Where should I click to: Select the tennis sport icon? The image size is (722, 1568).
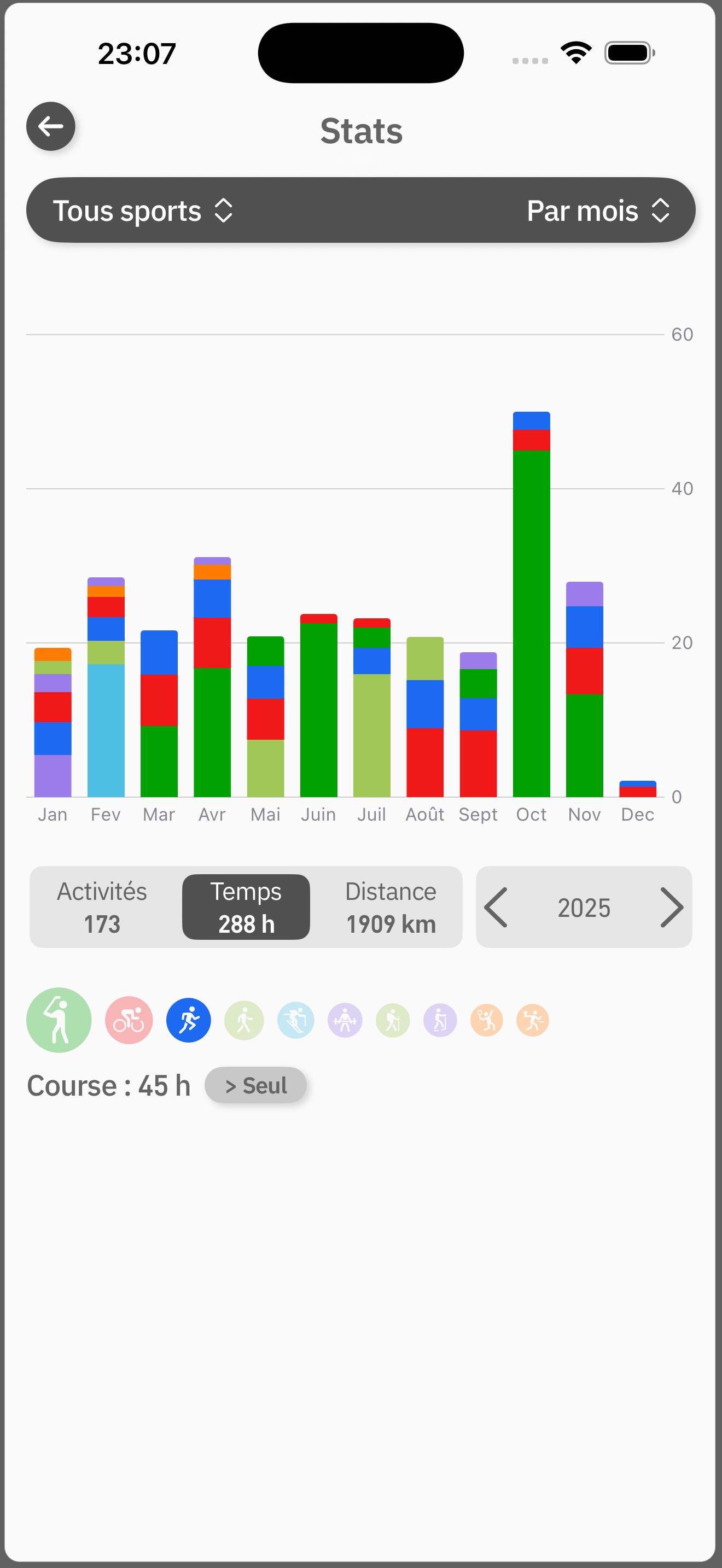487,1021
